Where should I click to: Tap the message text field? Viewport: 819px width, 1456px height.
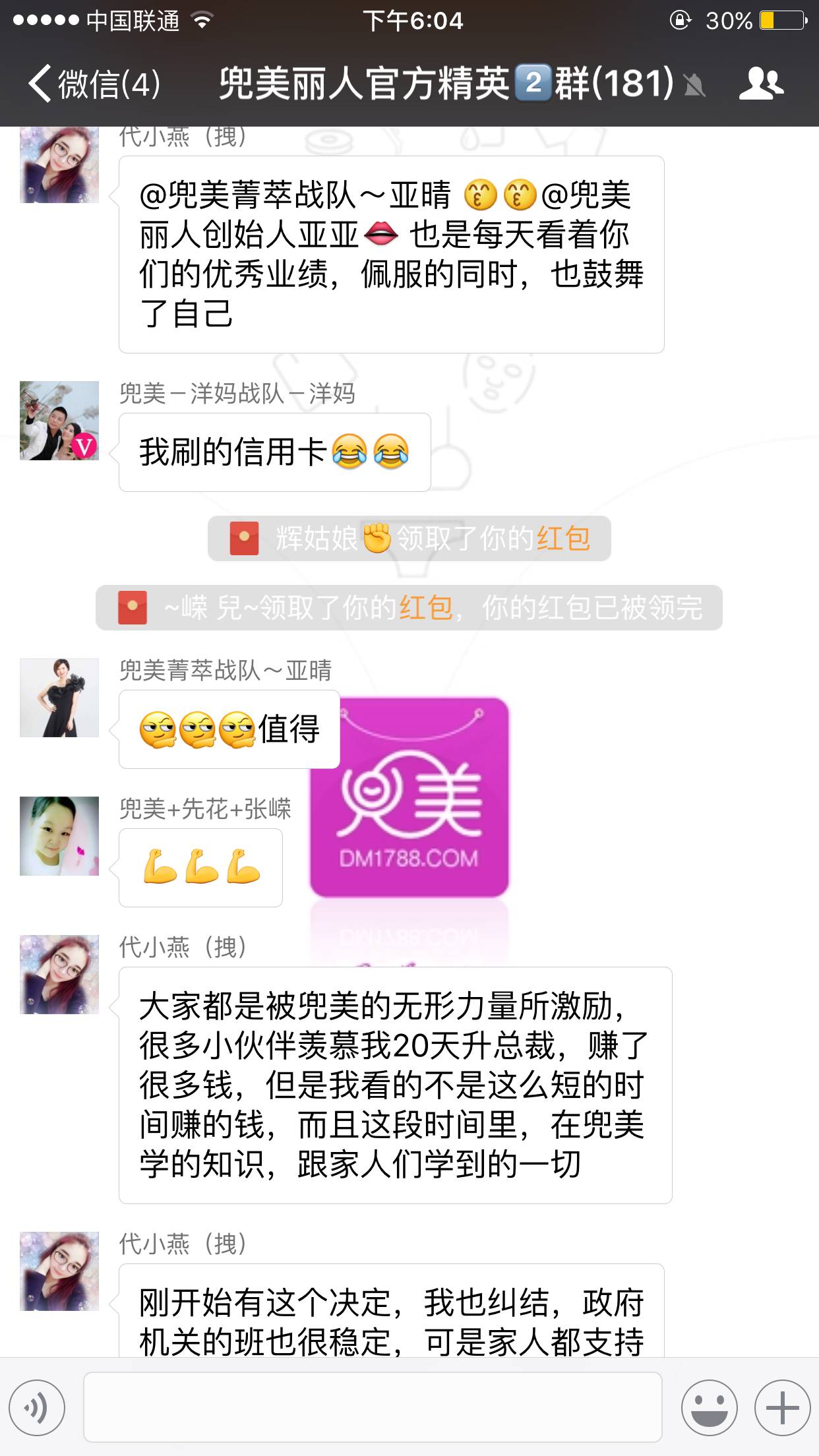[x=373, y=1407]
